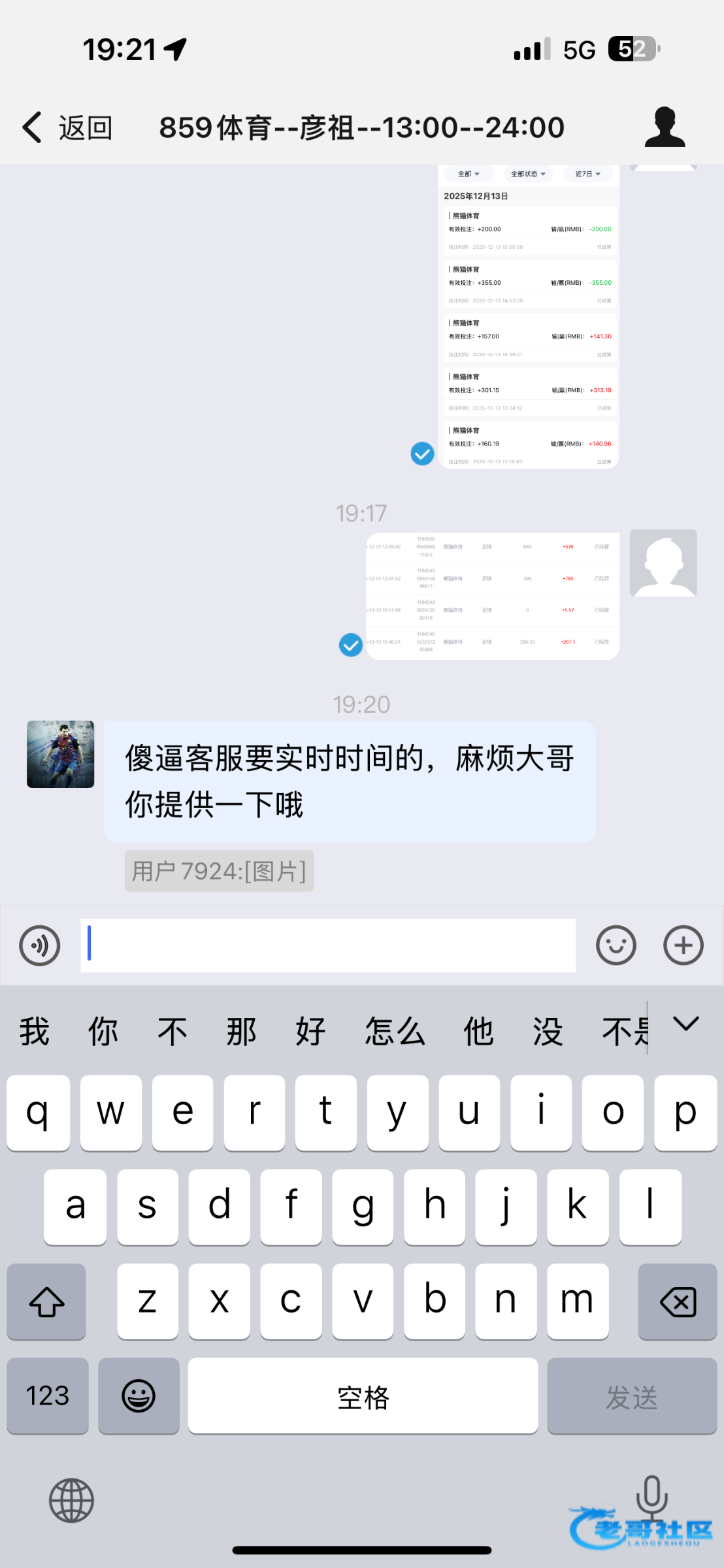Switch to voice message input

pyautogui.click(x=40, y=945)
